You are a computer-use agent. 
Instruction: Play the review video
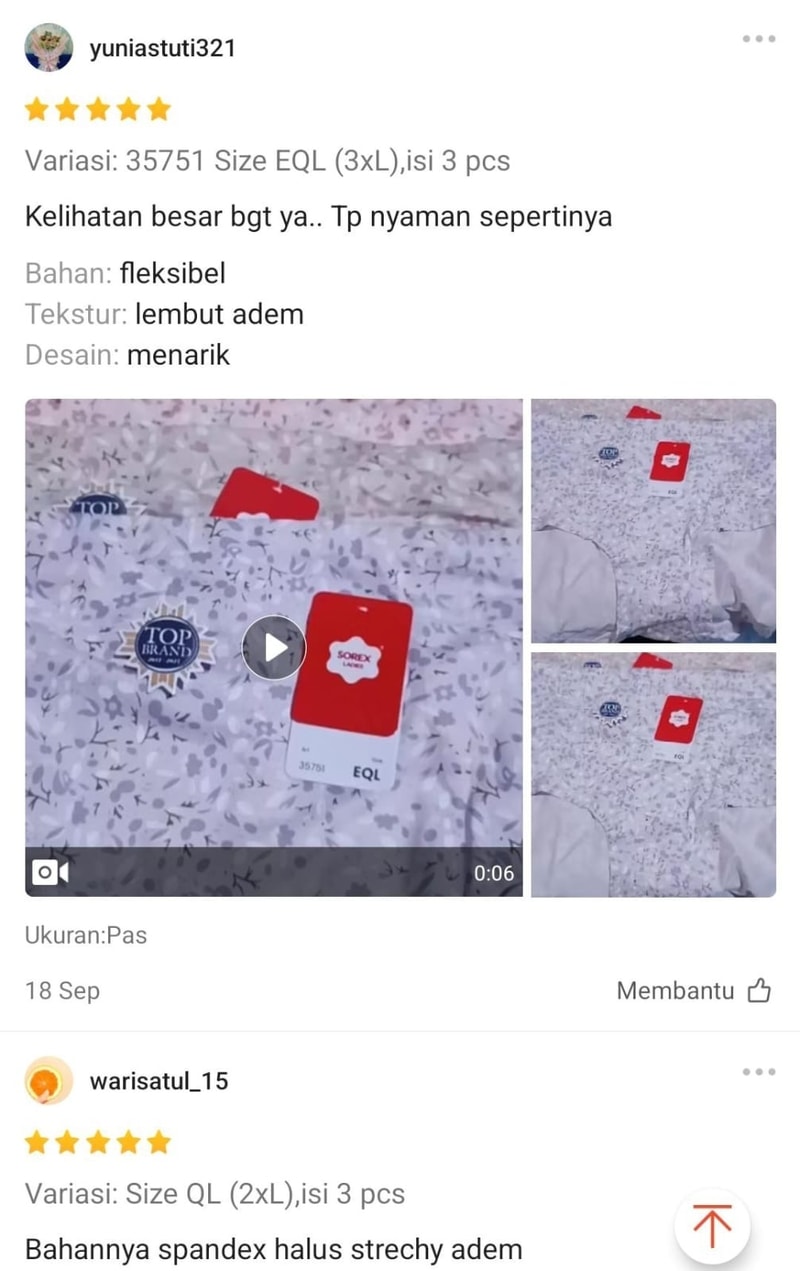[x=273, y=648]
